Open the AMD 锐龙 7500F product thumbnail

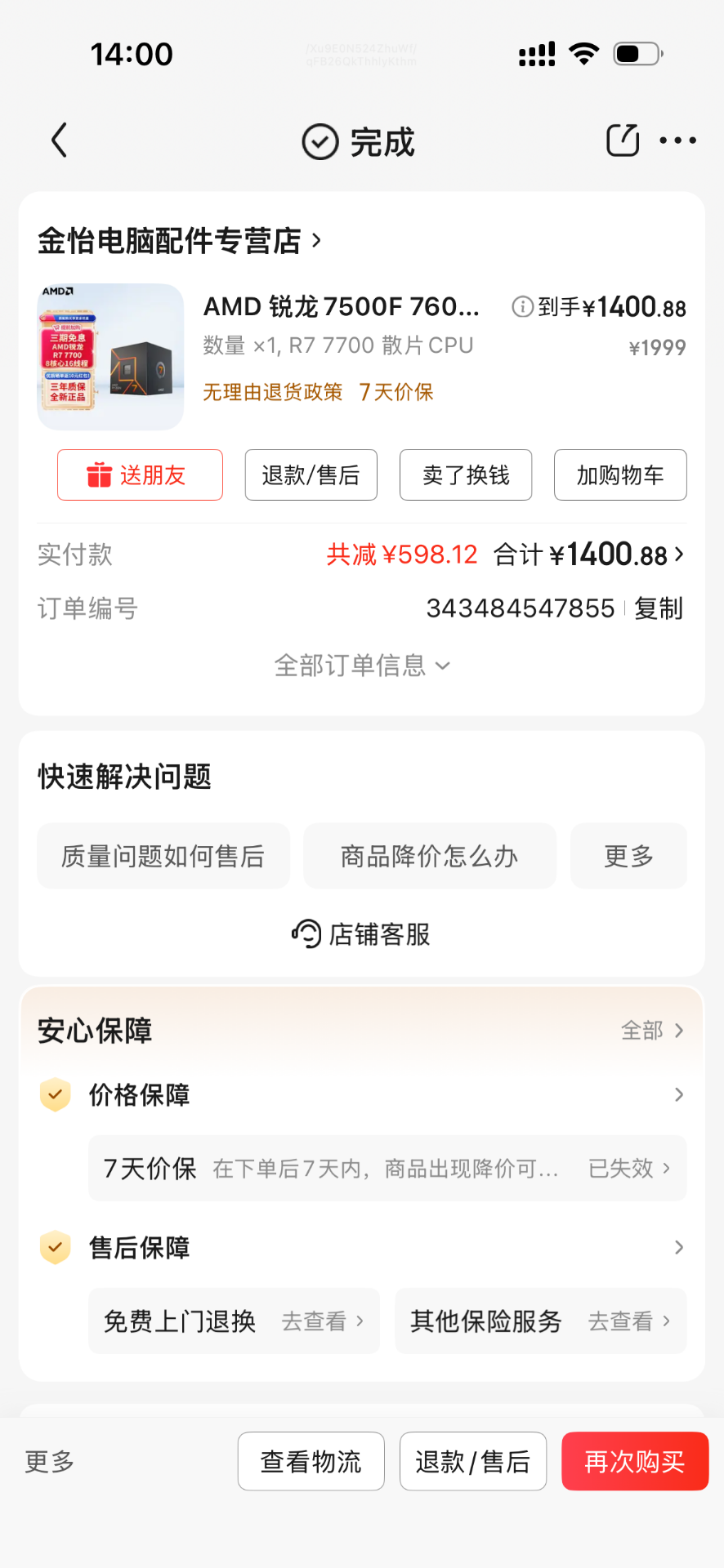tap(110, 357)
